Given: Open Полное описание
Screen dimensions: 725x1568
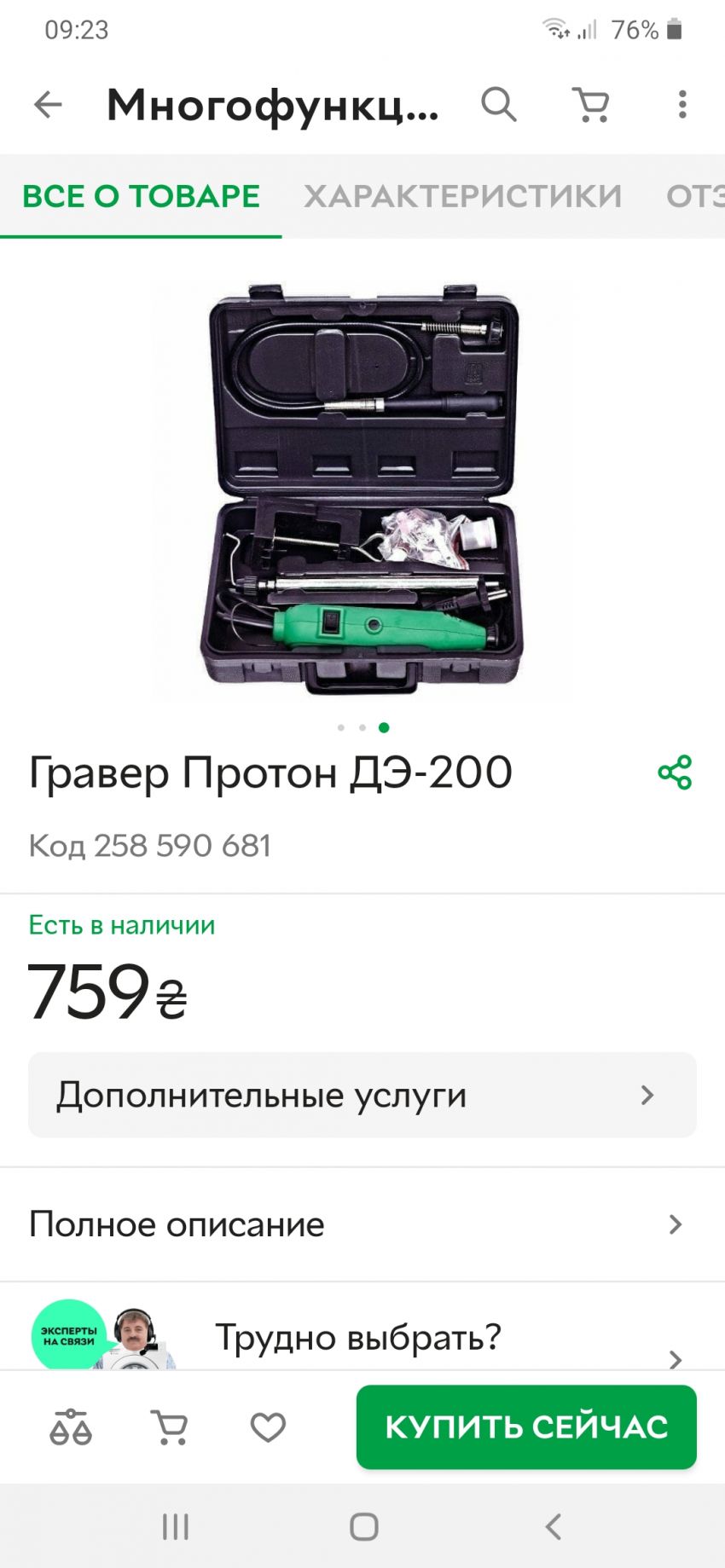Looking at the screenshot, I should tap(362, 1224).
